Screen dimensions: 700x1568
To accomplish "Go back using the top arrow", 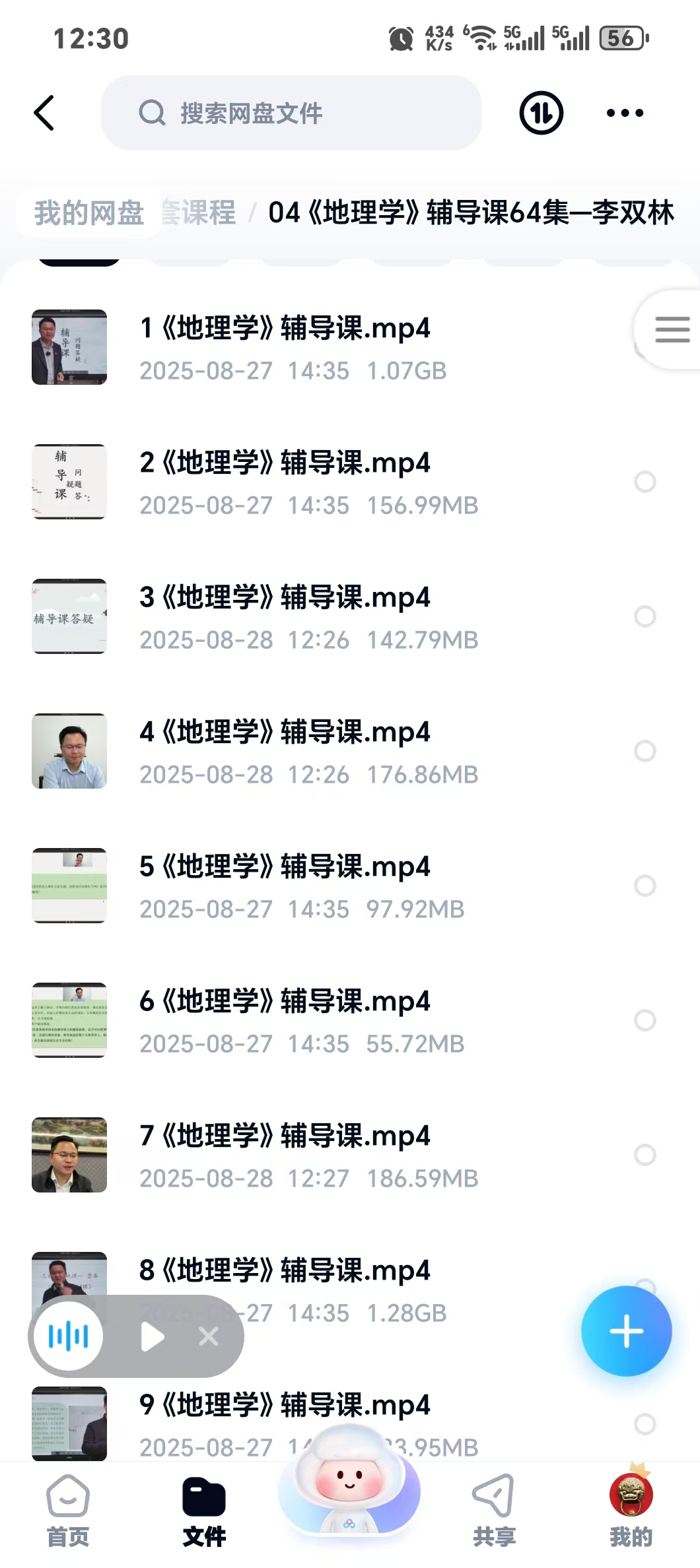I will click(x=44, y=113).
